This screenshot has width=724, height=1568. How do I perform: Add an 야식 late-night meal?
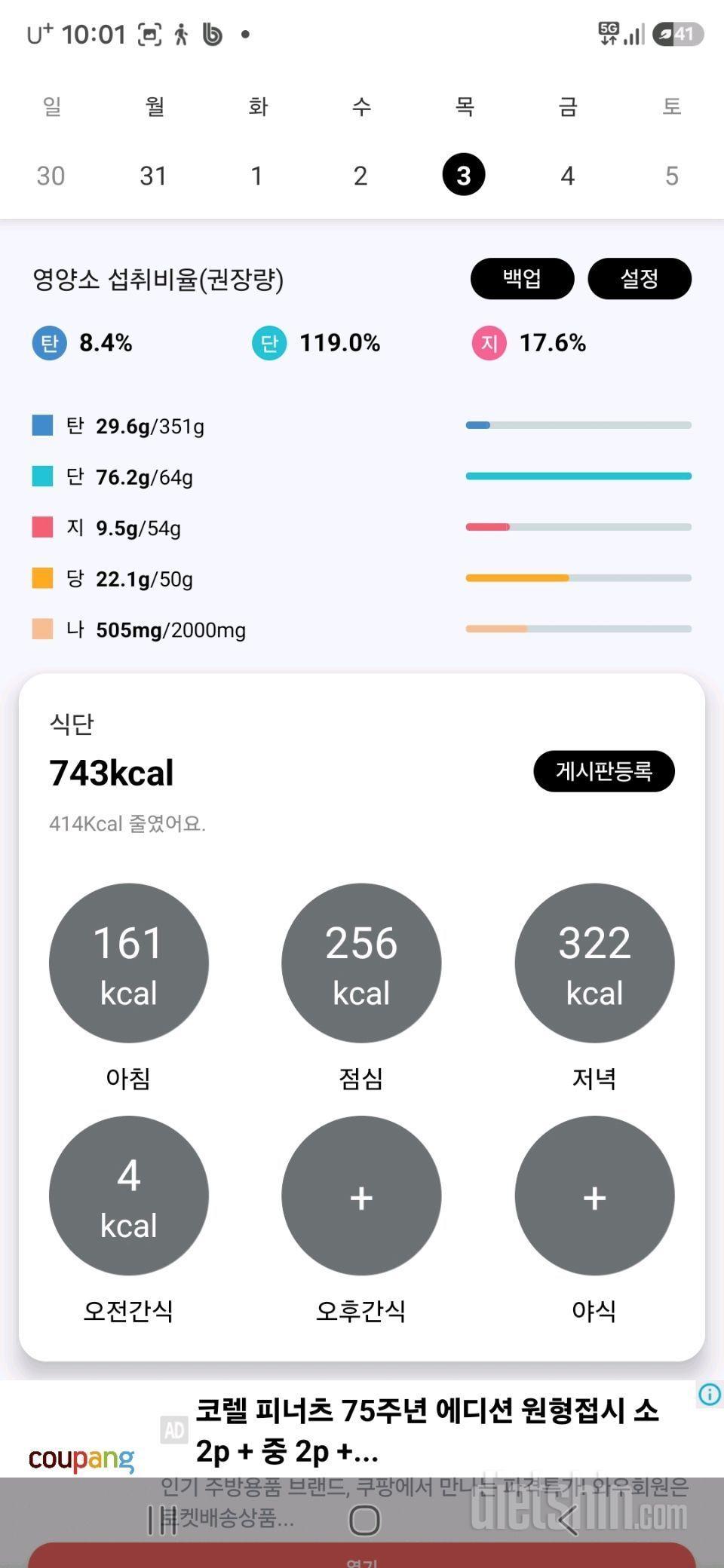(594, 1196)
